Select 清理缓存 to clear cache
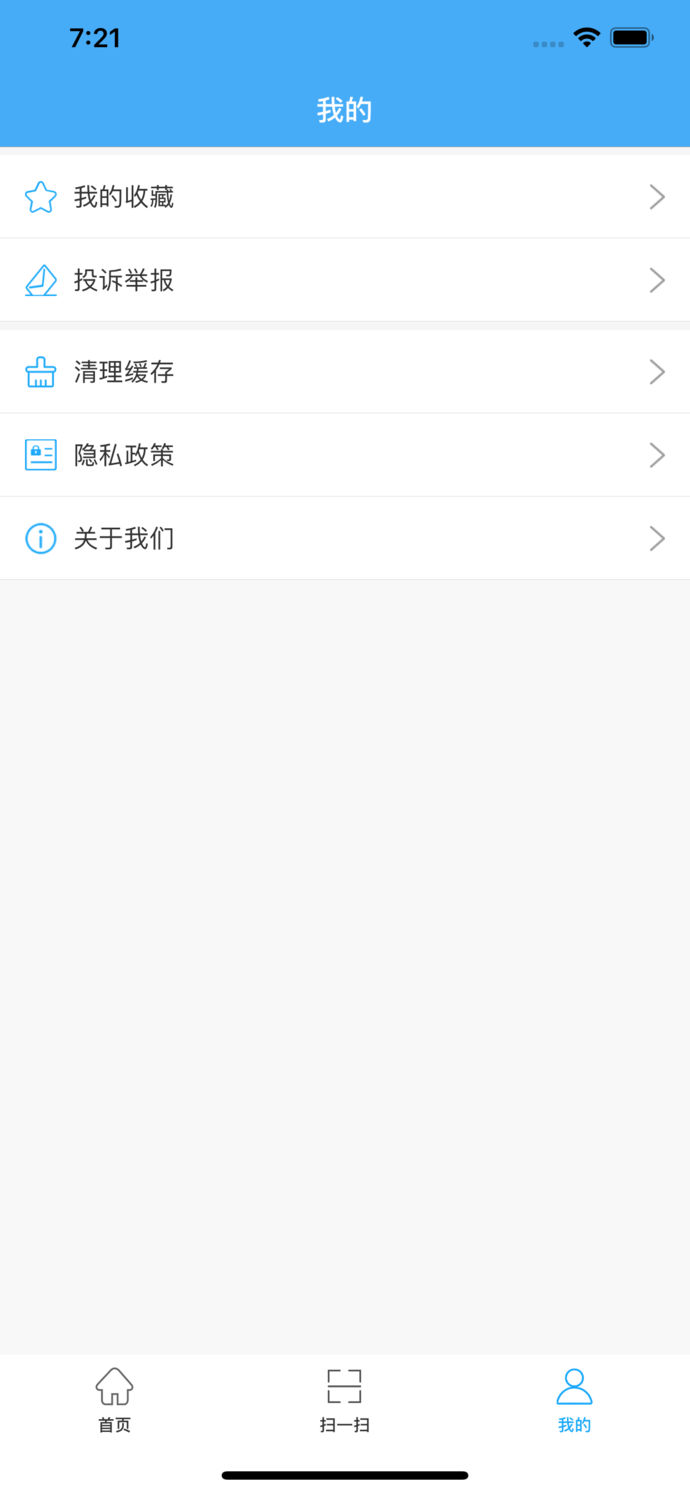Screen dimensions: 690x1493 click(344, 372)
